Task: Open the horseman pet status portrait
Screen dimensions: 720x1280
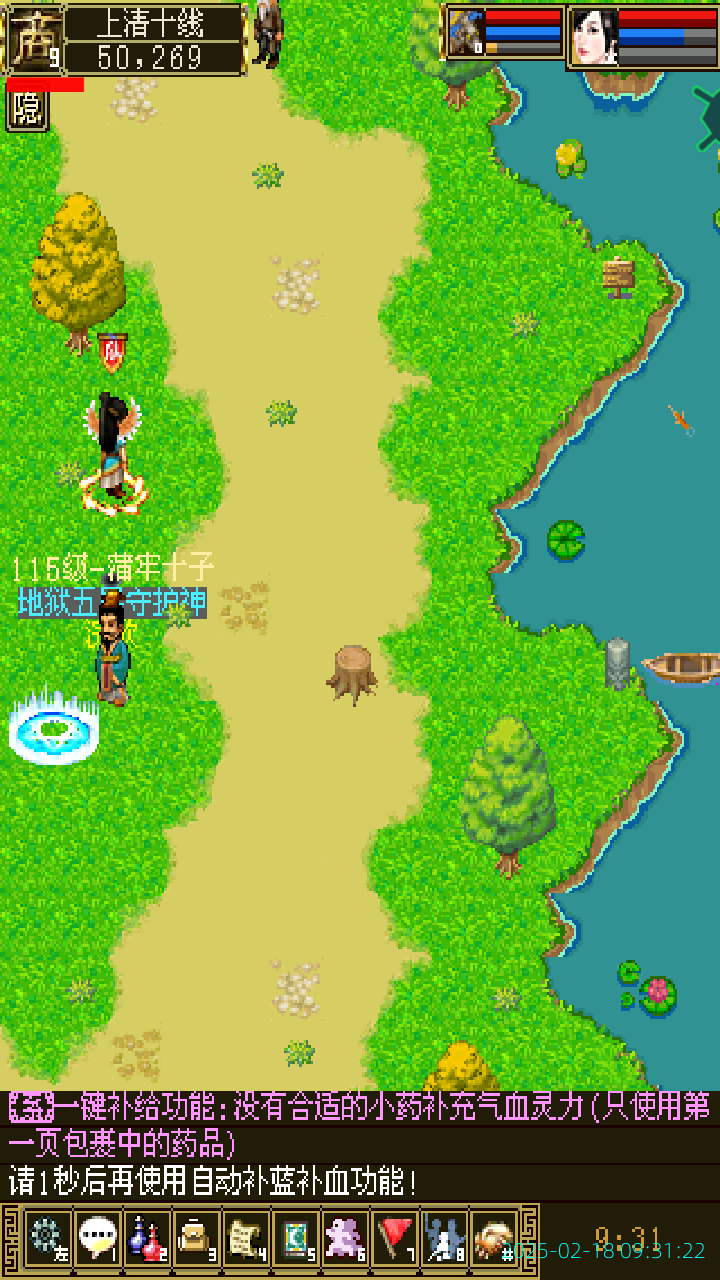Action: [466, 34]
